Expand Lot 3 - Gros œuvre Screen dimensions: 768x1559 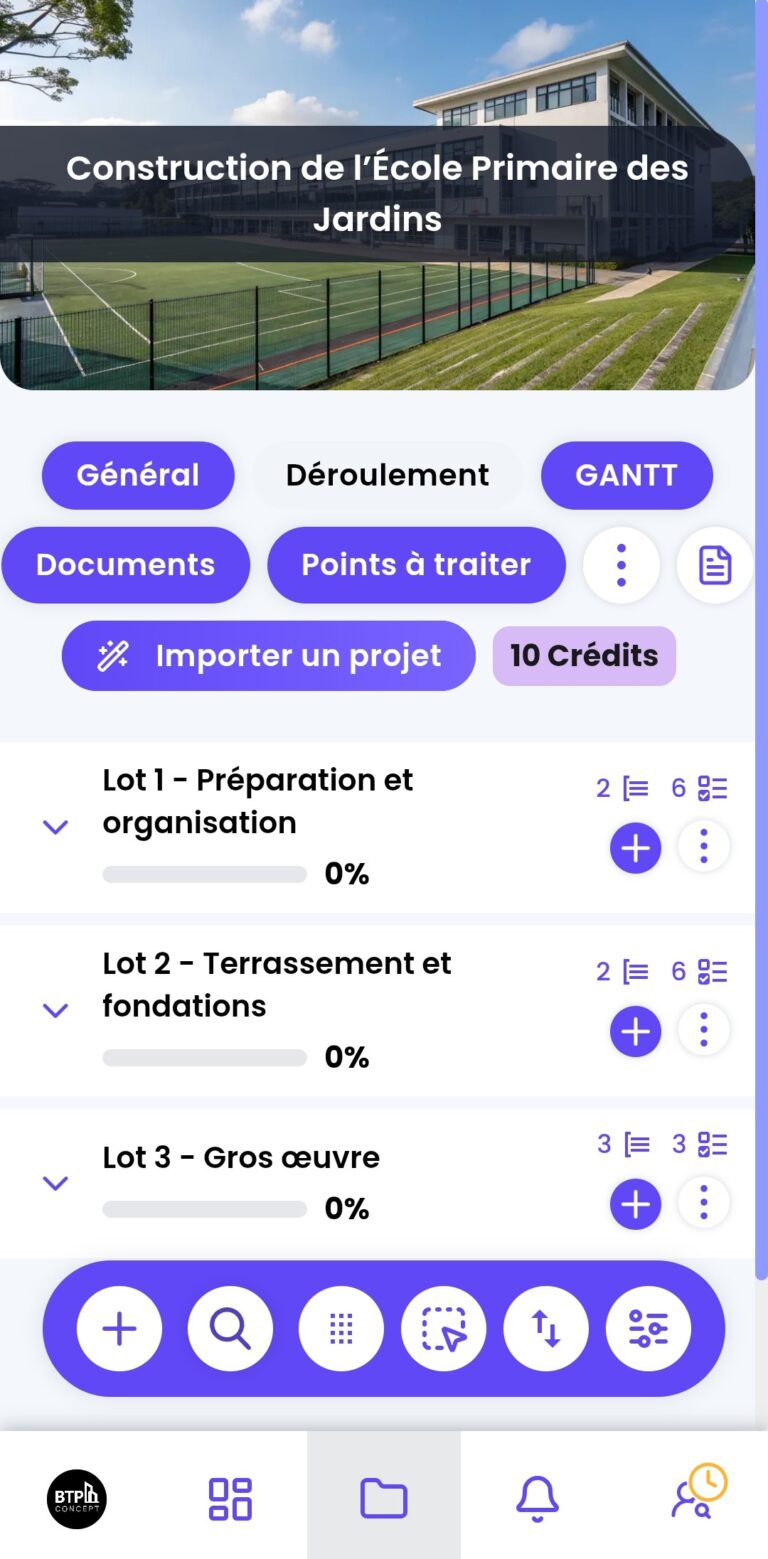point(55,1183)
